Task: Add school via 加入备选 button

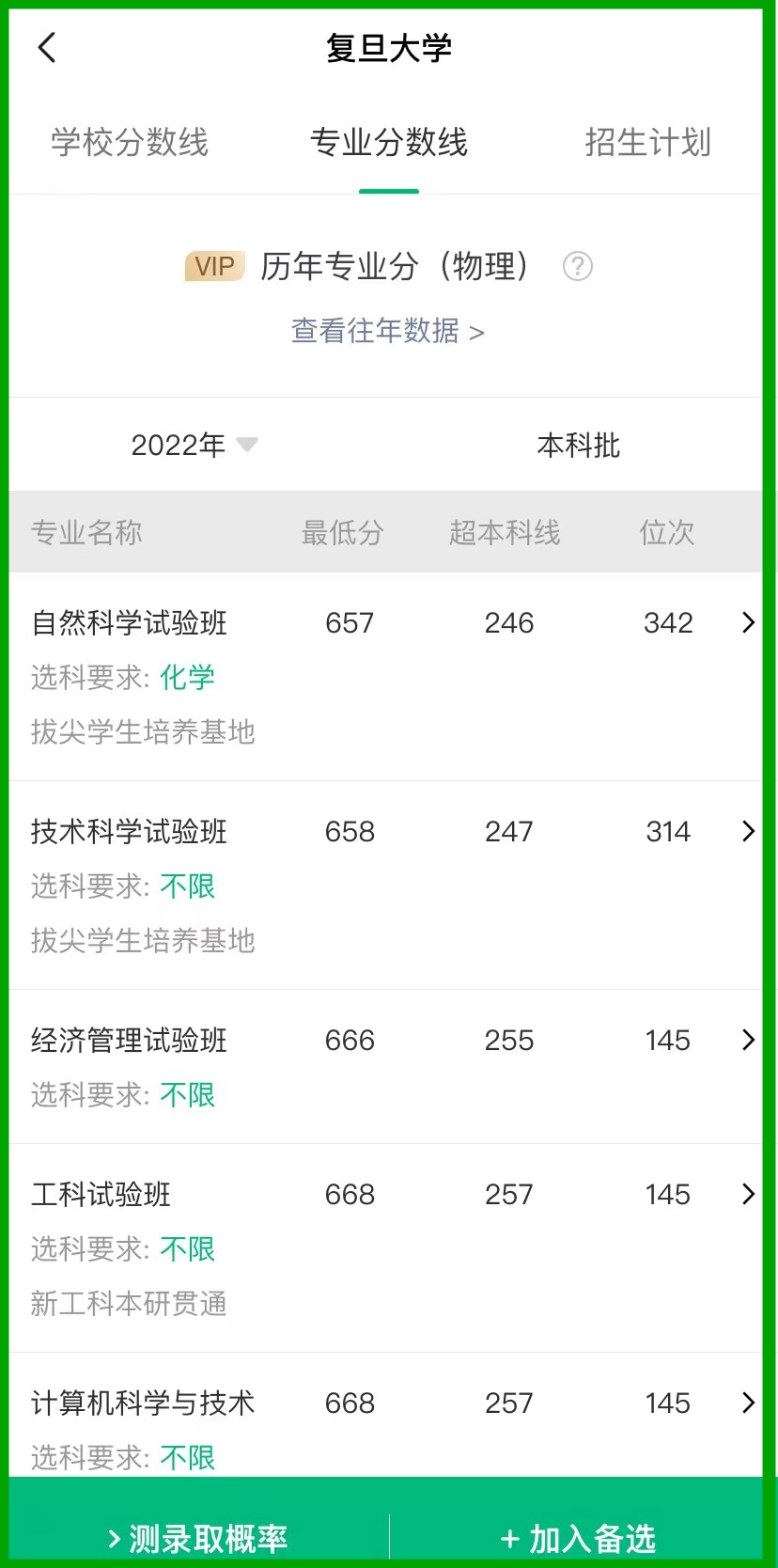Action: pyautogui.click(x=578, y=1538)
